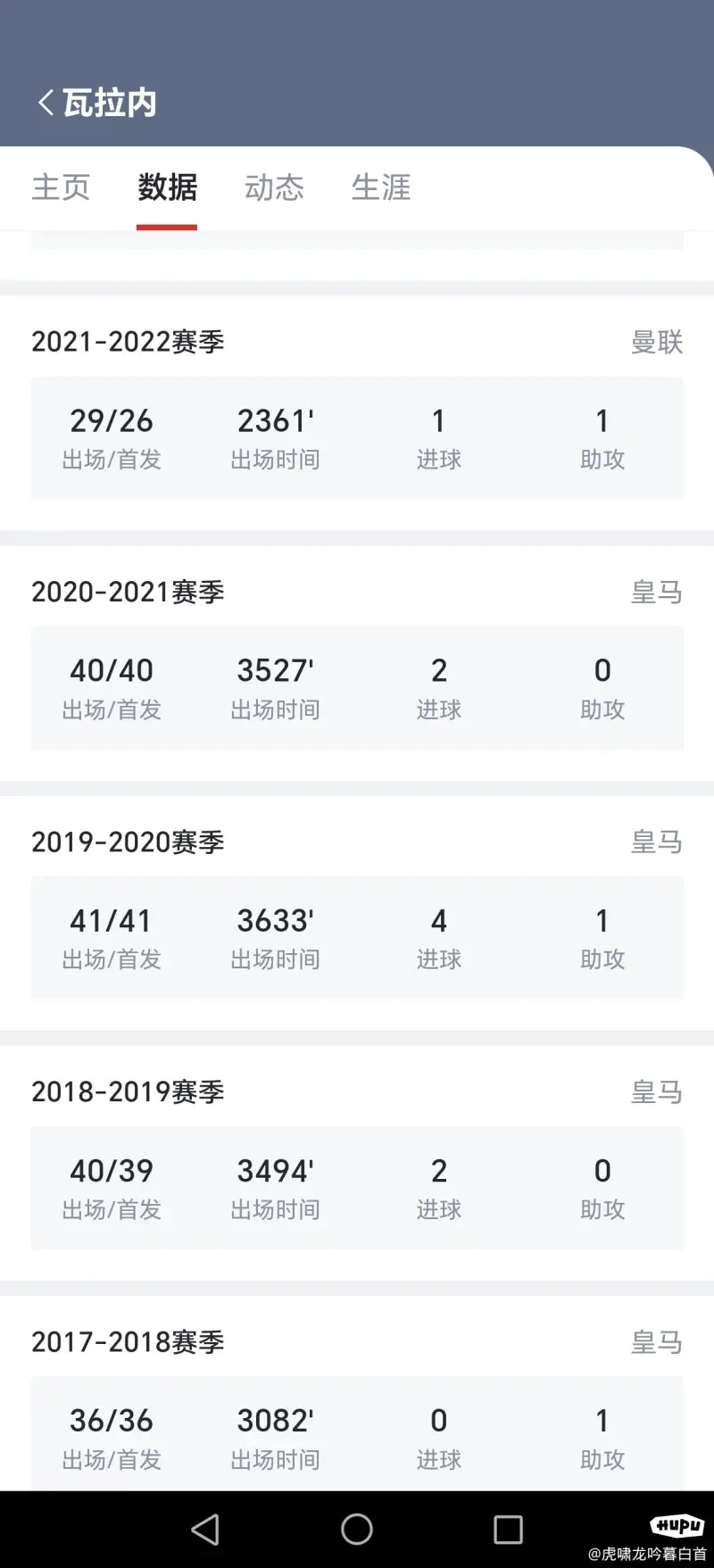
Task: Open the recent apps button
Action: coord(509,1530)
